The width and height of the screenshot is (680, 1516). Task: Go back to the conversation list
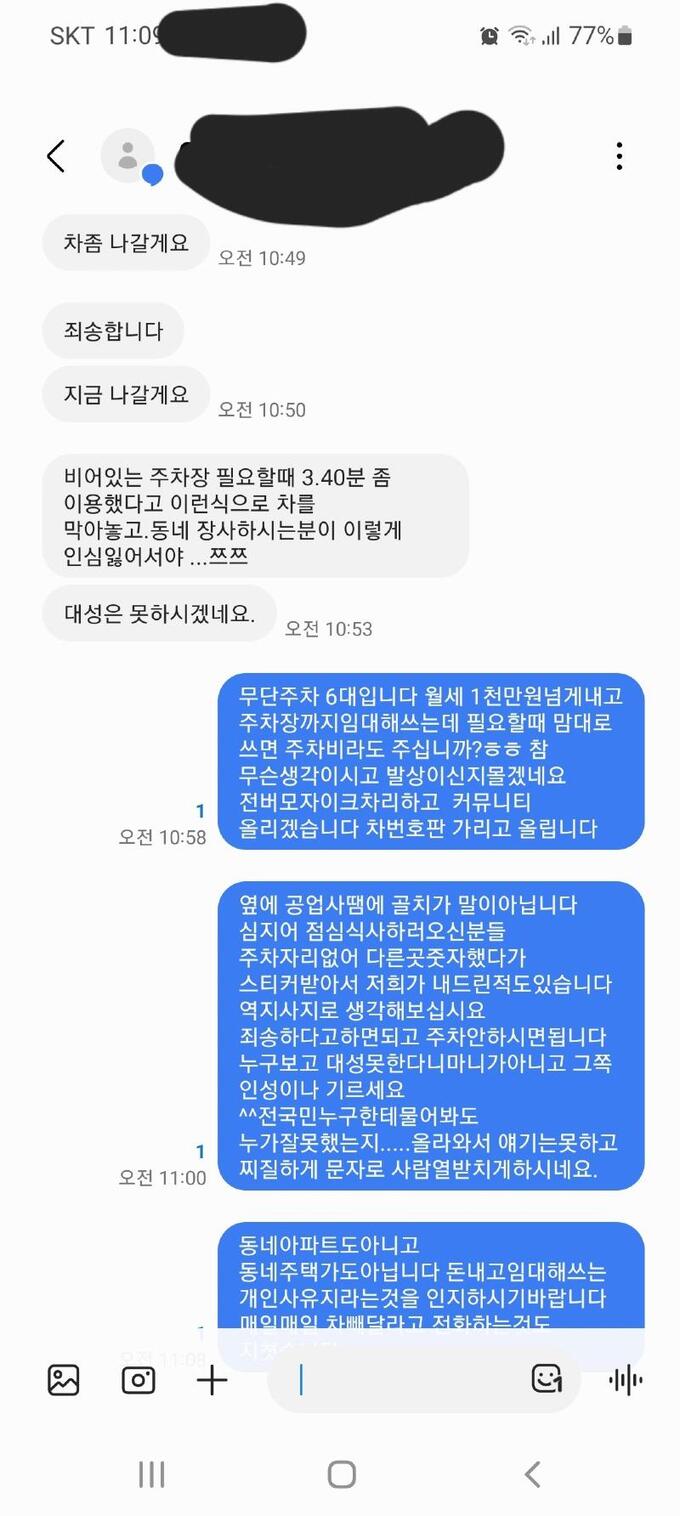click(x=56, y=156)
